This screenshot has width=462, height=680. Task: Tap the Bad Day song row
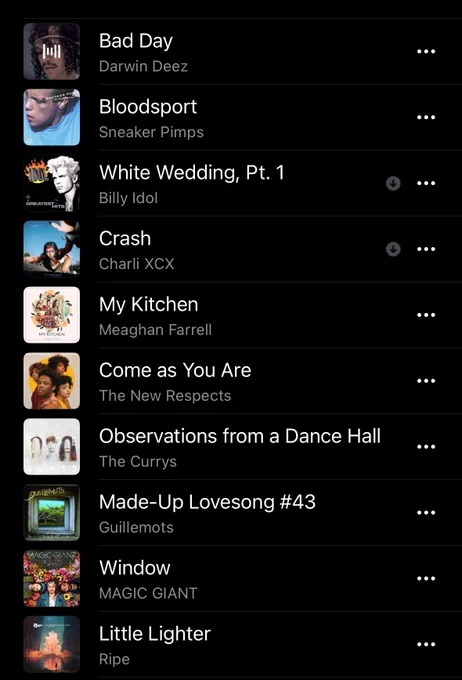click(231, 52)
